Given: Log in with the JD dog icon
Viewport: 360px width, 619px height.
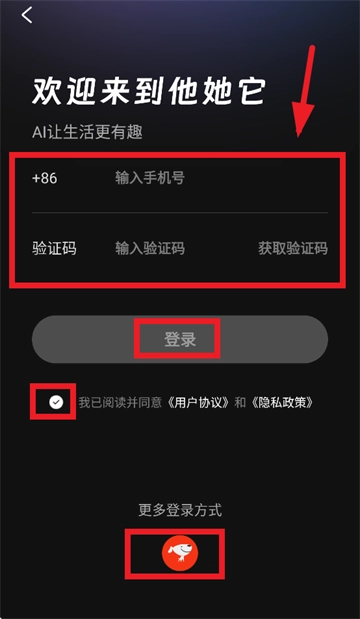Looking at the screenshot, I should (180, 553).
